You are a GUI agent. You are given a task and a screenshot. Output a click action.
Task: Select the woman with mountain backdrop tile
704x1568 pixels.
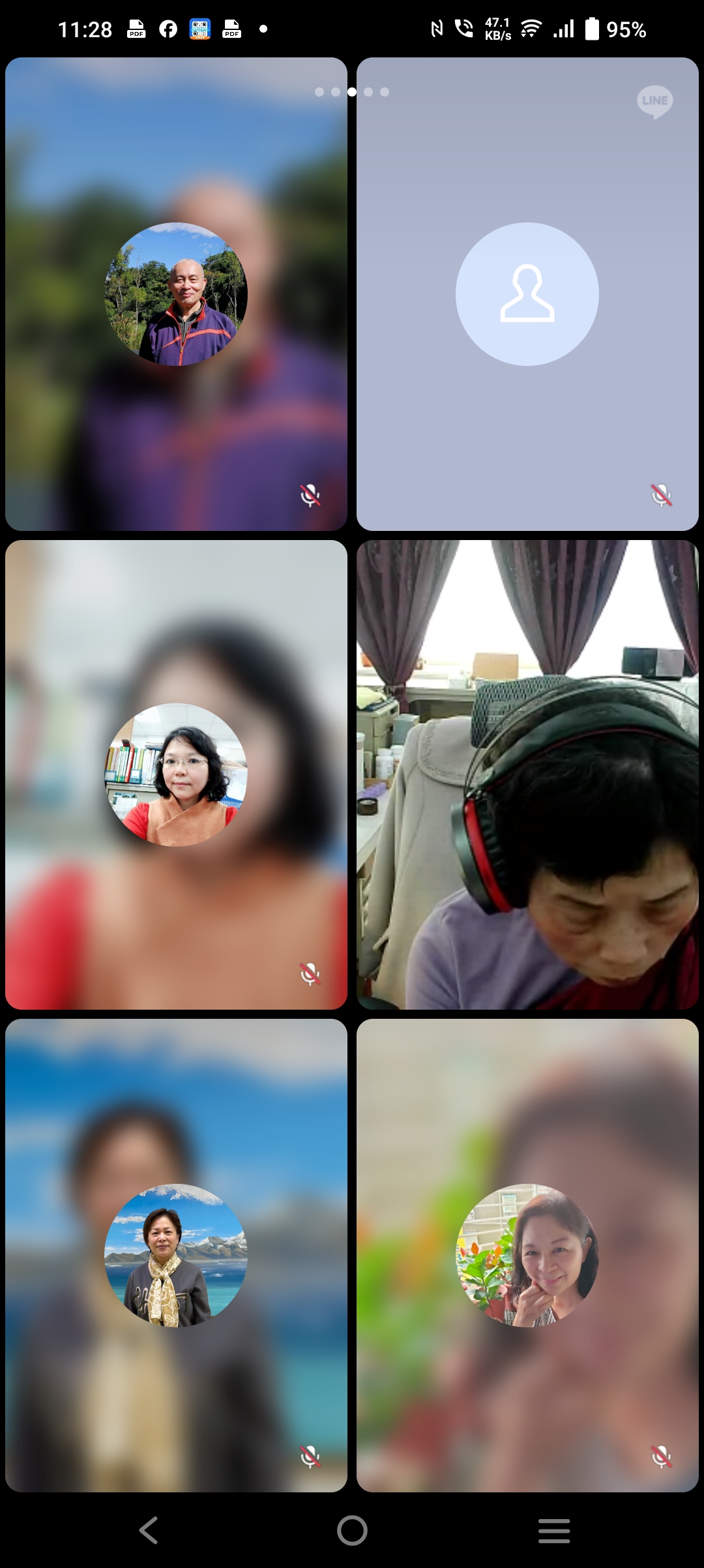pos(176,1255)
